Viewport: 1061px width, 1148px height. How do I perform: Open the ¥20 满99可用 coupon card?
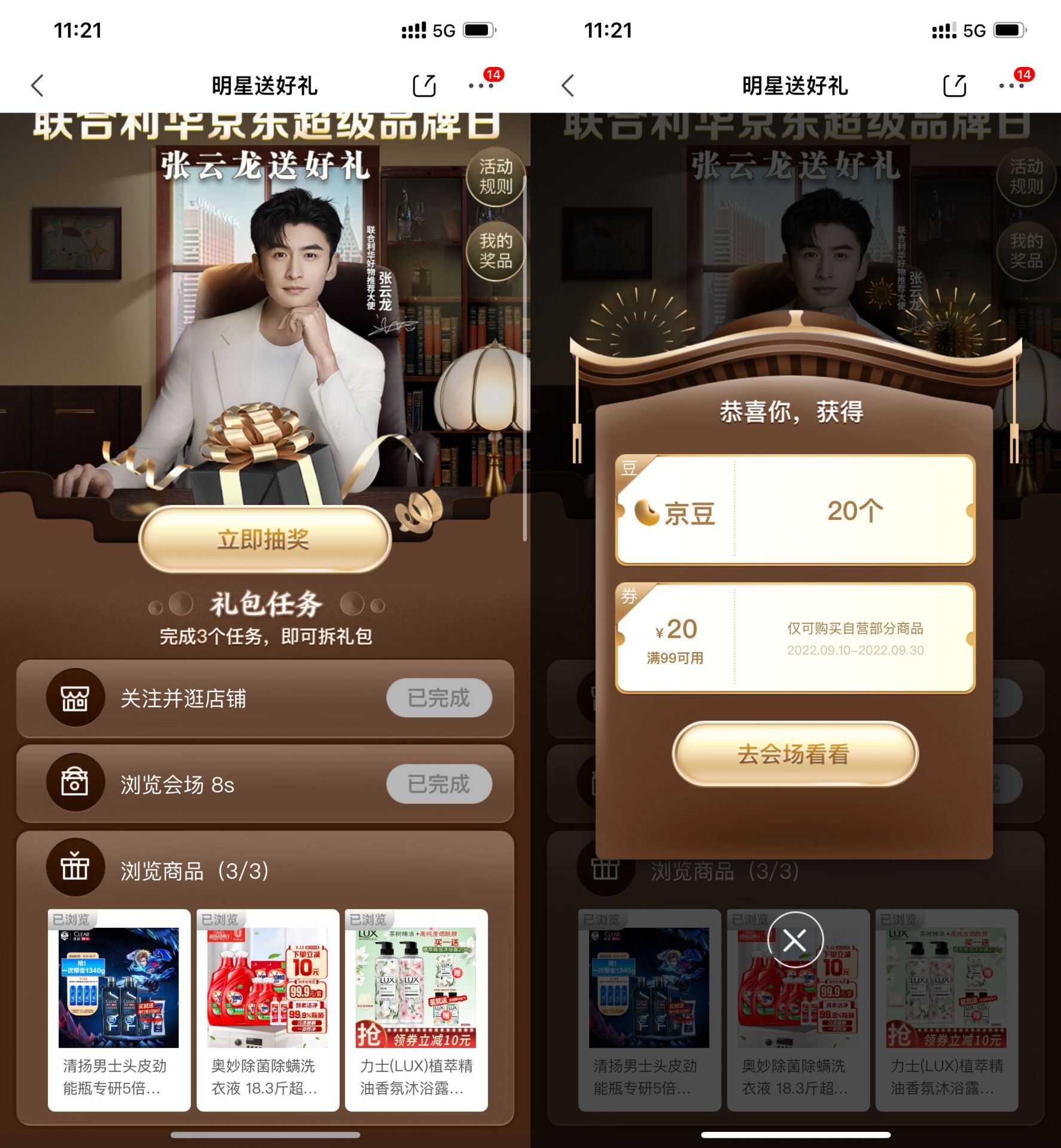[795, 638]
